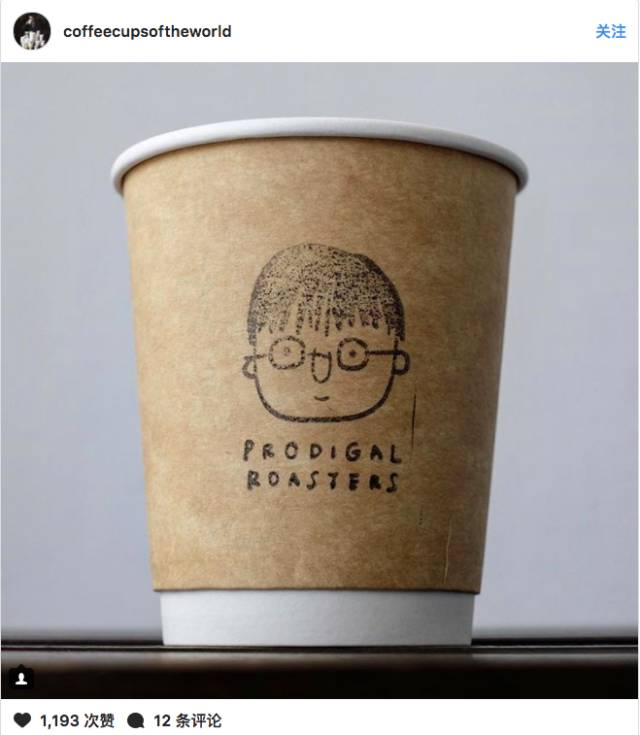Open the coffeecupsoftheworld username link
The width and height of the screenshot is (640, 735).
pyautogui.click(x=147, y=31)
